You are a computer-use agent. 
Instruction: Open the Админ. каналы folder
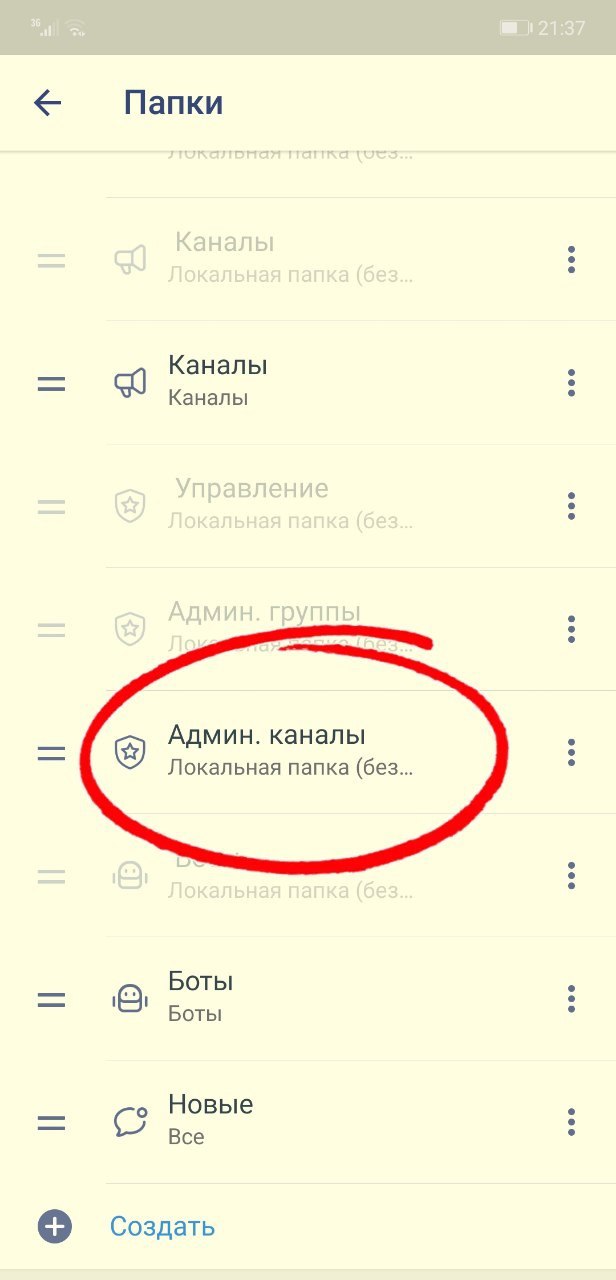290,751
